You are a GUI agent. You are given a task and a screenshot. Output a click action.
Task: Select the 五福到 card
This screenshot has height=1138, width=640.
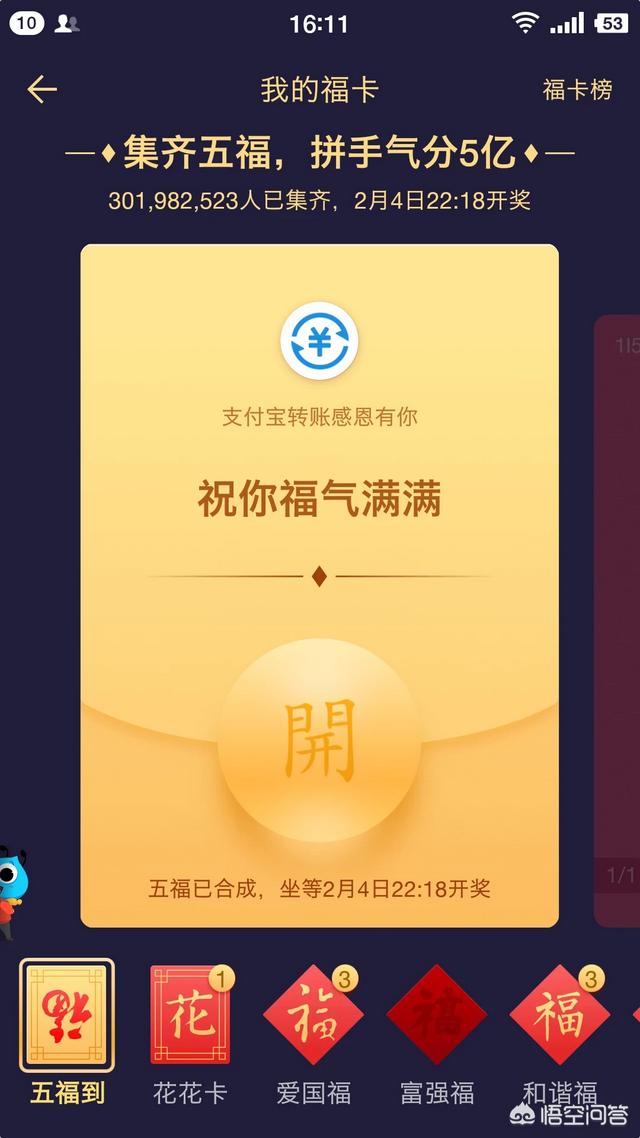pos(67,1015)
